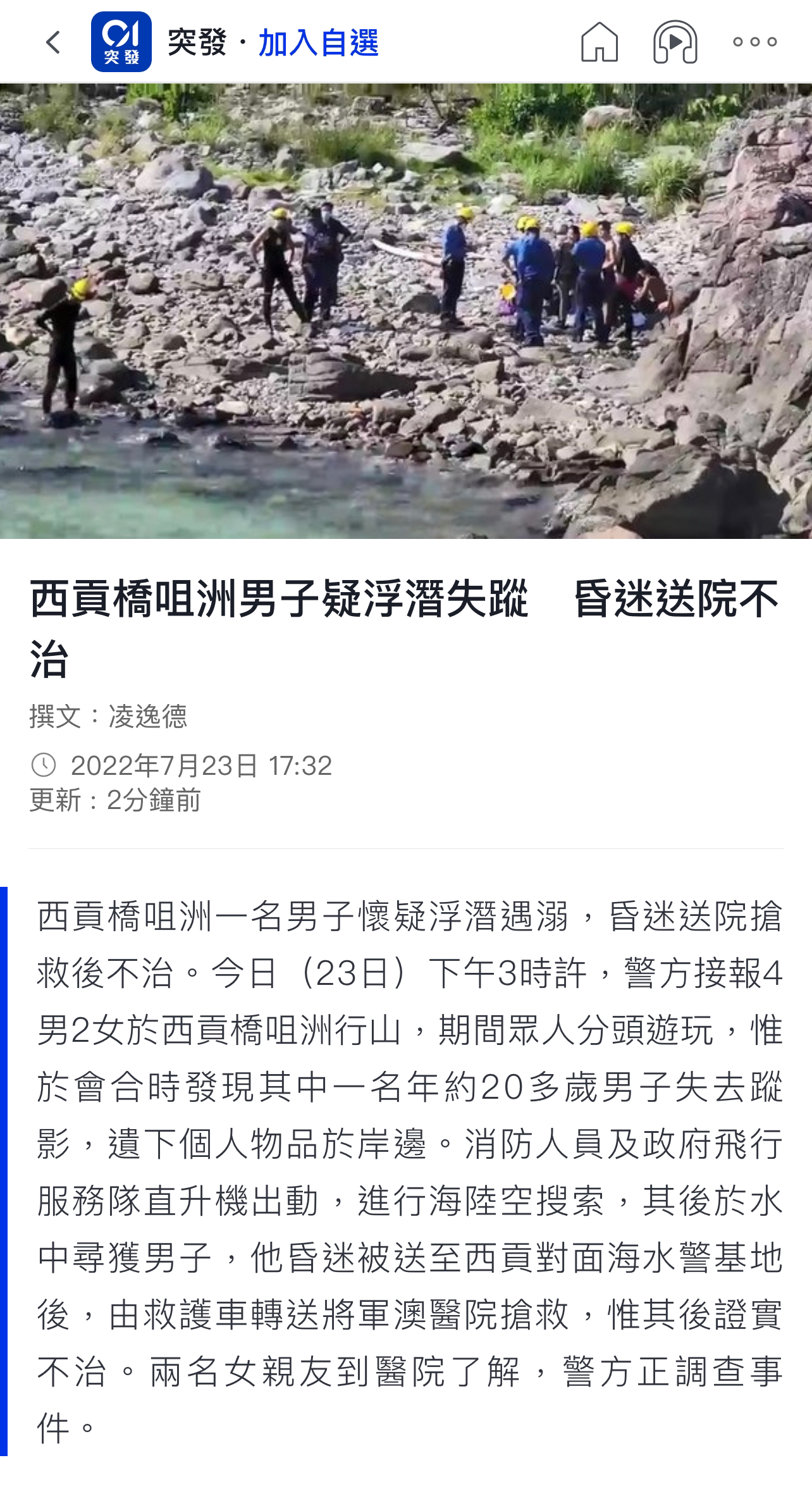Tap 加入自選 to follow this channel

pos(318,43)
